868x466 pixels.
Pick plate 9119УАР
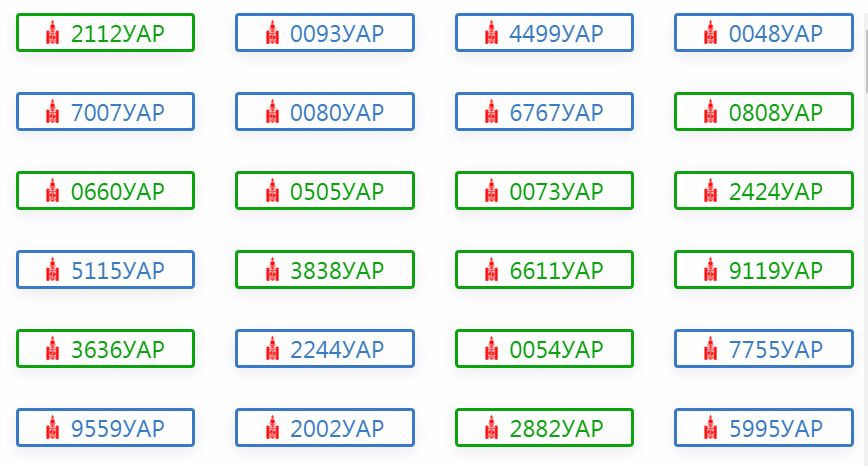[x=763, y=270]
